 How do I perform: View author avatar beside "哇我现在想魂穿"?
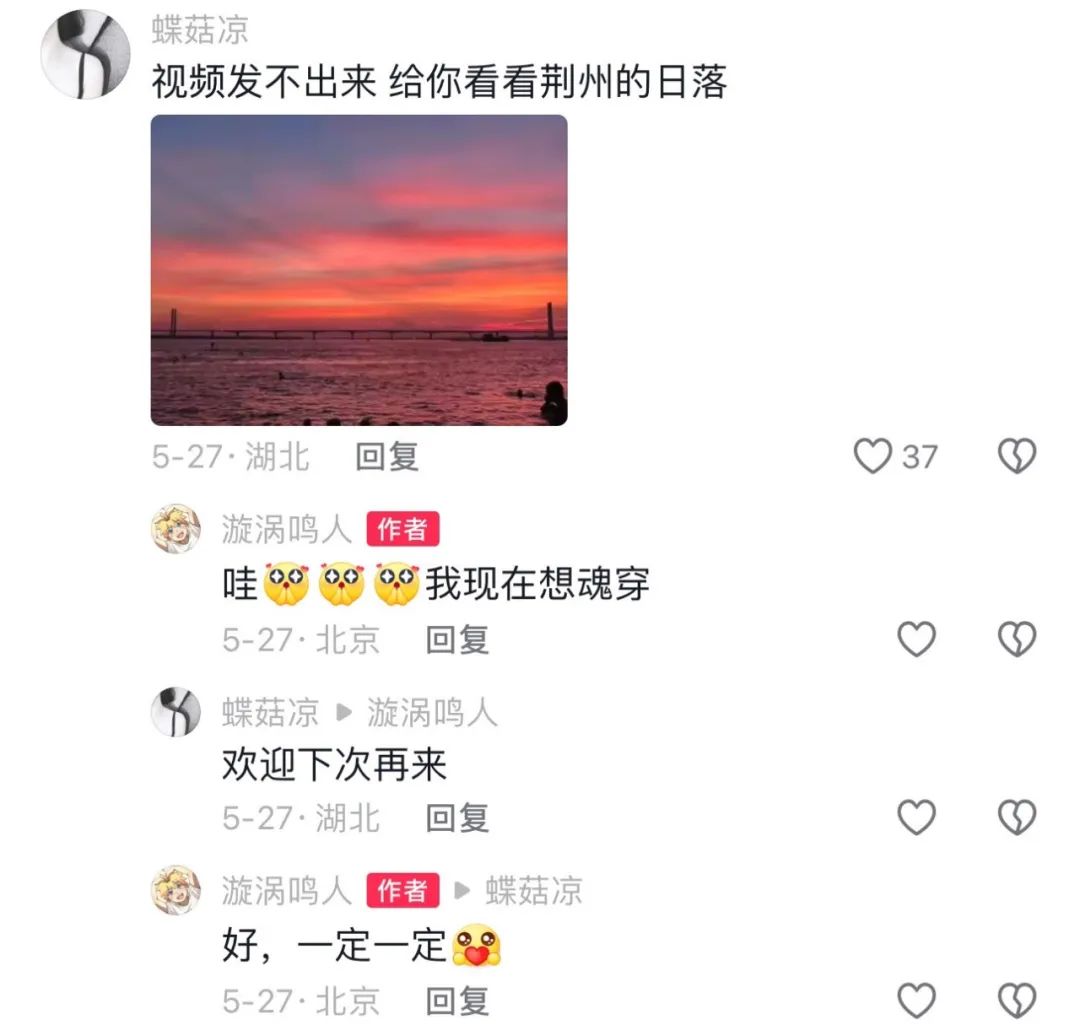(x=176, y=529)
